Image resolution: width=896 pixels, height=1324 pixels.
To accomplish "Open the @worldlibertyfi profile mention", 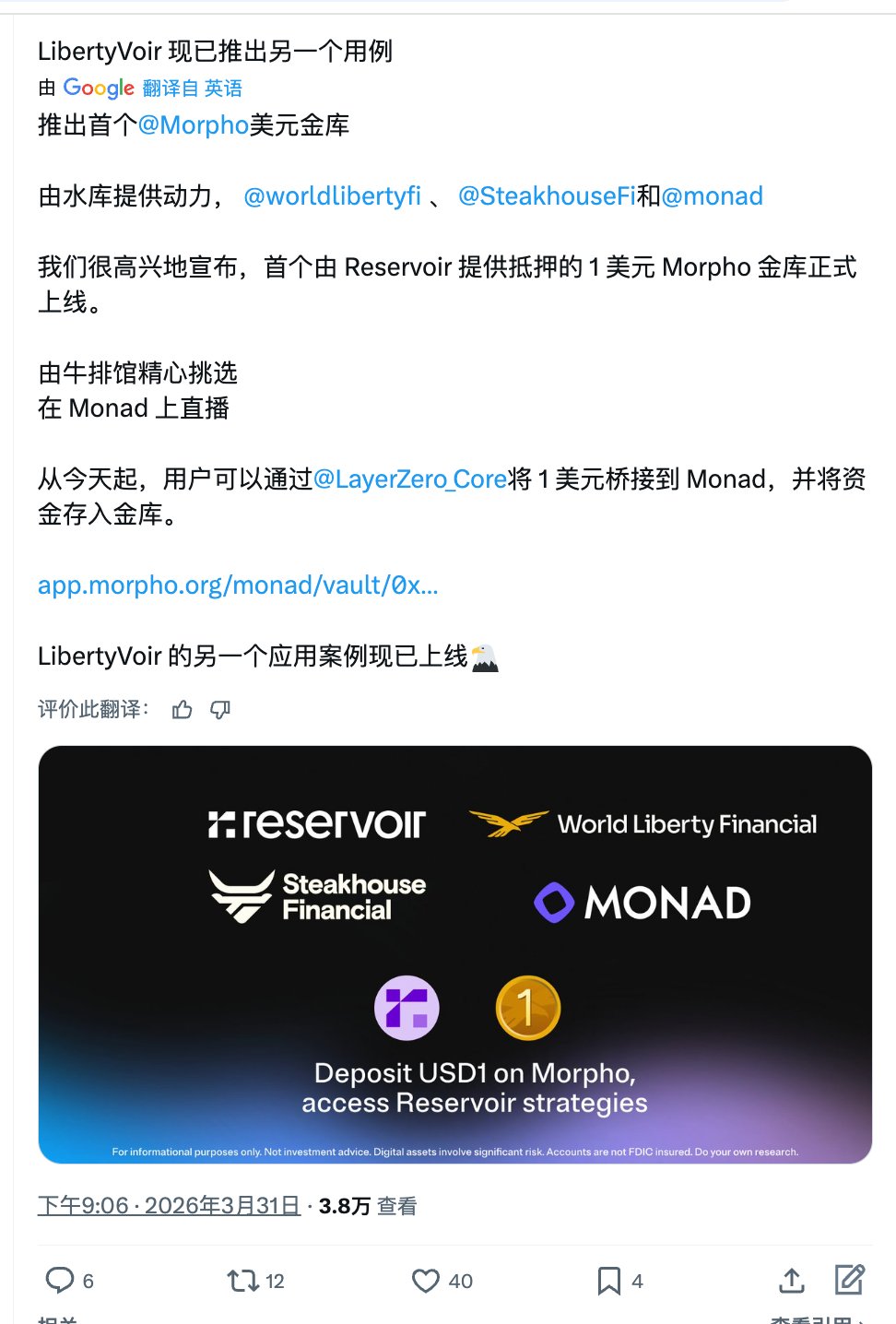I will tap(332, 196).
